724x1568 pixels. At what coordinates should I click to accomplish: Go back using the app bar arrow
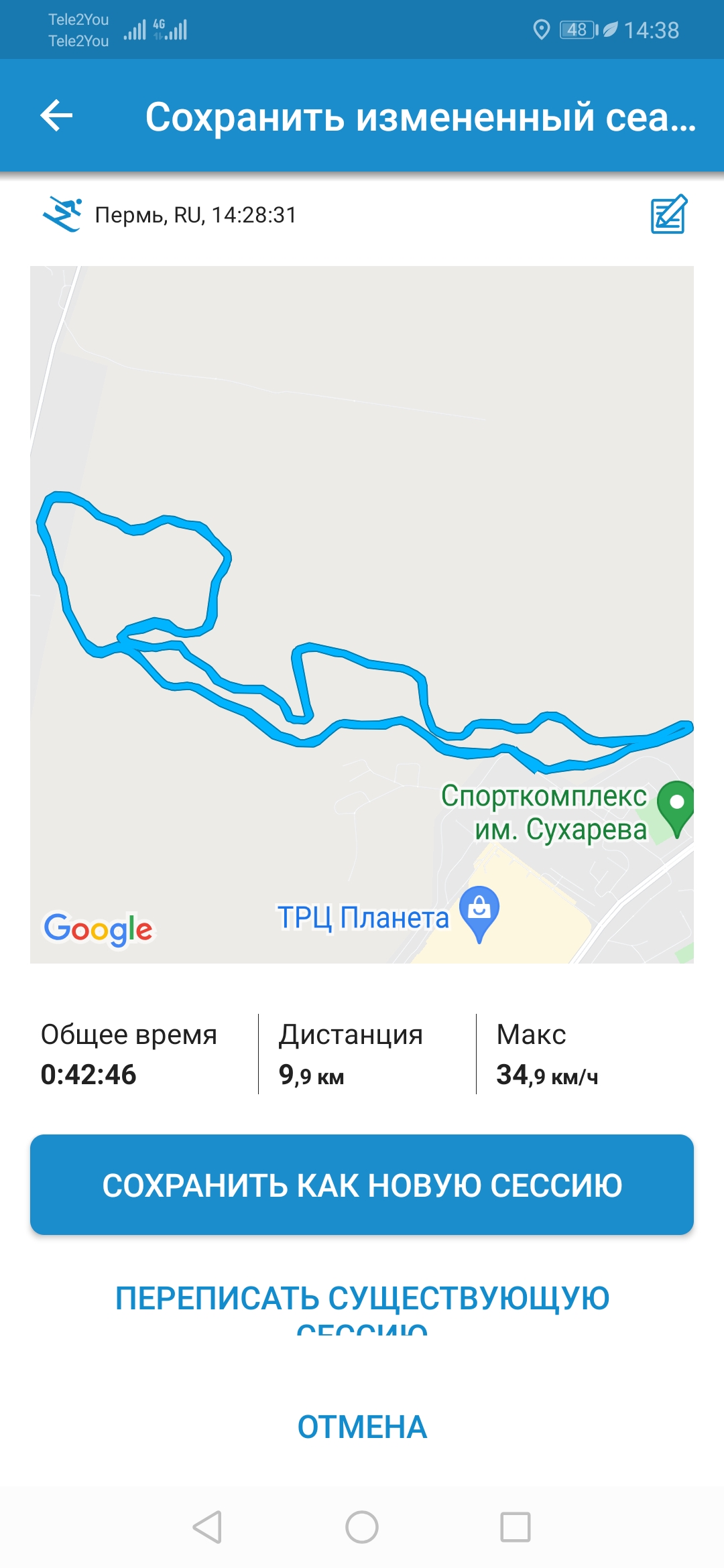[57, 116]
